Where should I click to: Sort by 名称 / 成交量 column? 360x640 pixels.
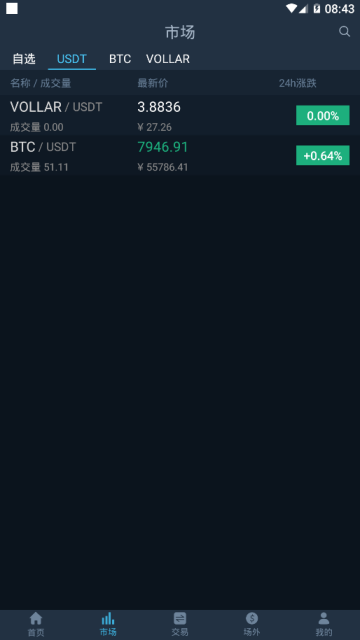(40, 83)
